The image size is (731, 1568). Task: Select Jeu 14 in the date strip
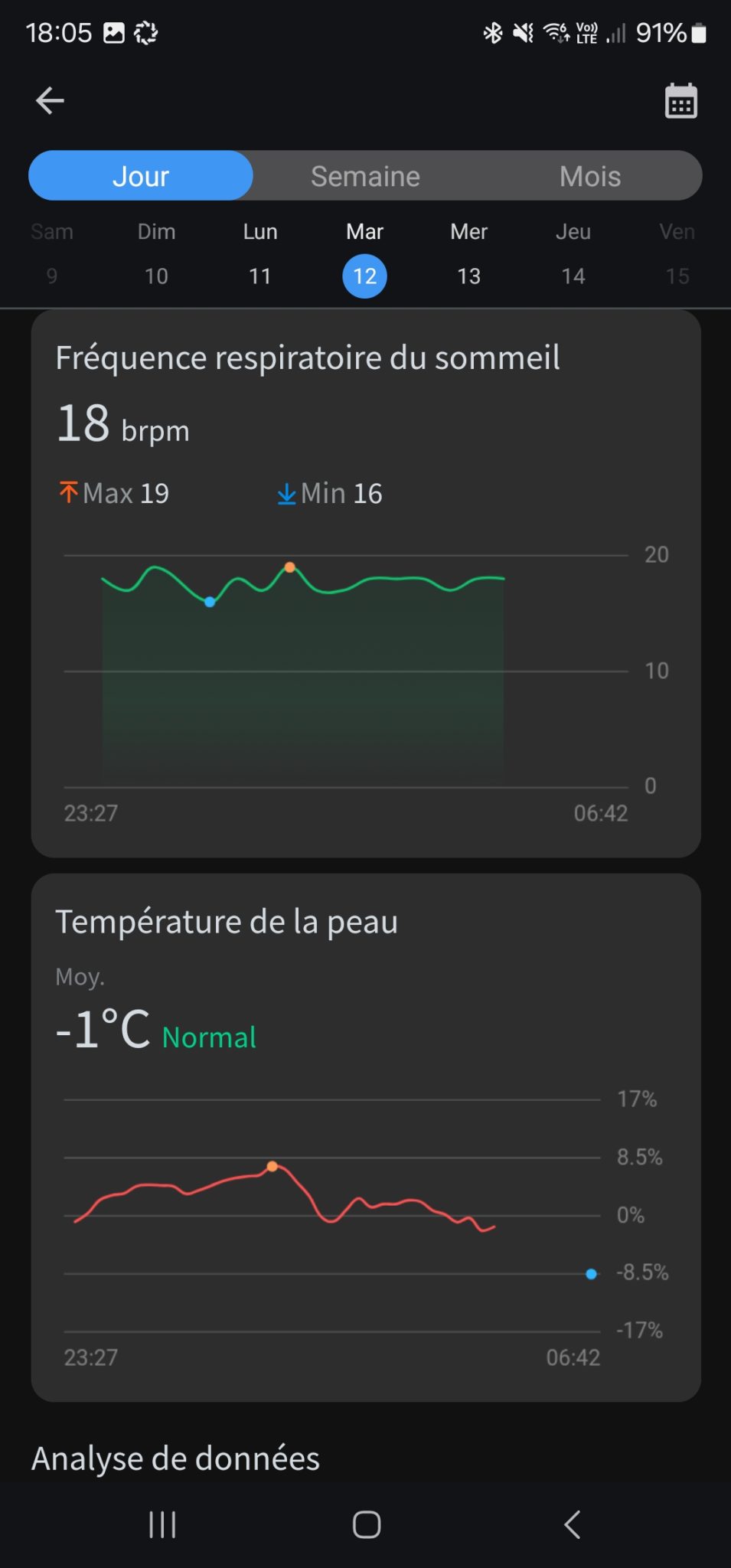coord(573,254)
